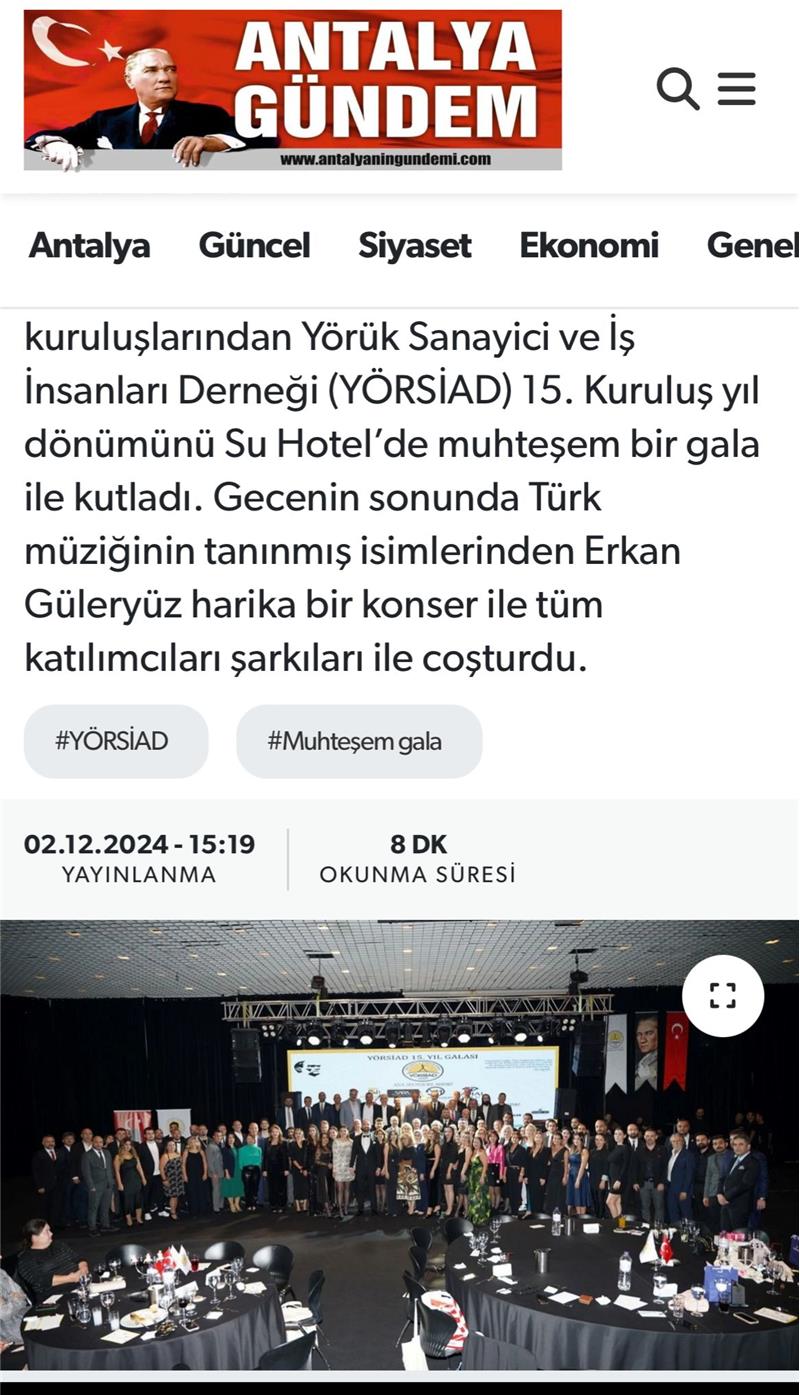Image resolution: width=800 pixels, height=1395 pixels.
Task: Switch to the Ekonomi section
Action: click(x=589, y=246)
